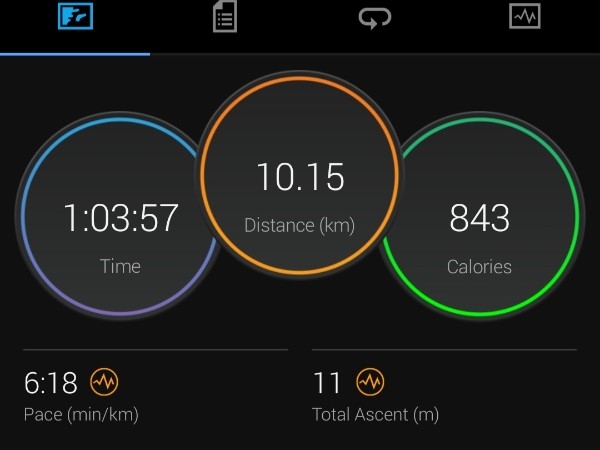Open the charts tab
600x450 pixels.
(525, 18)
